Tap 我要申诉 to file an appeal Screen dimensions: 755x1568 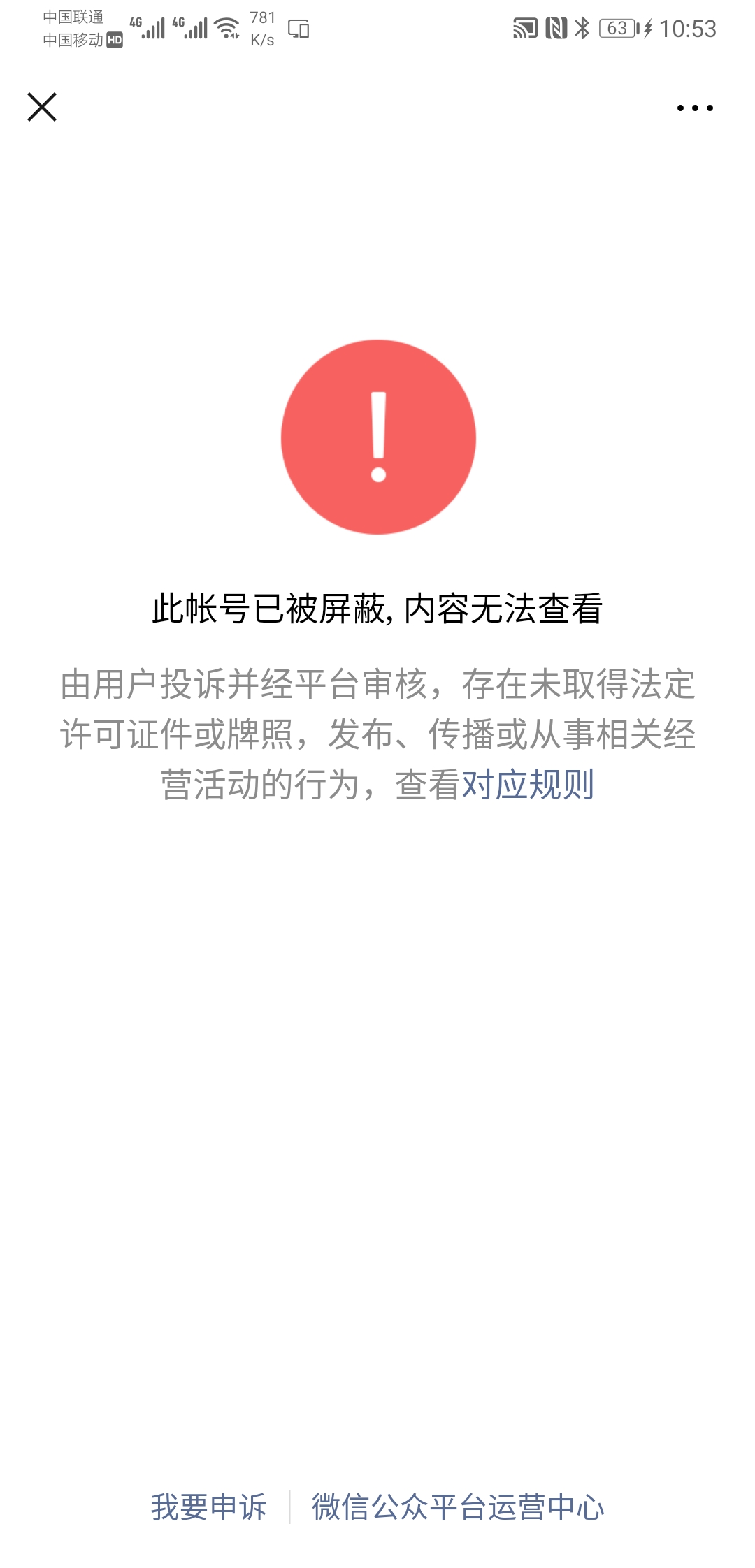[x=208, y=1507]
